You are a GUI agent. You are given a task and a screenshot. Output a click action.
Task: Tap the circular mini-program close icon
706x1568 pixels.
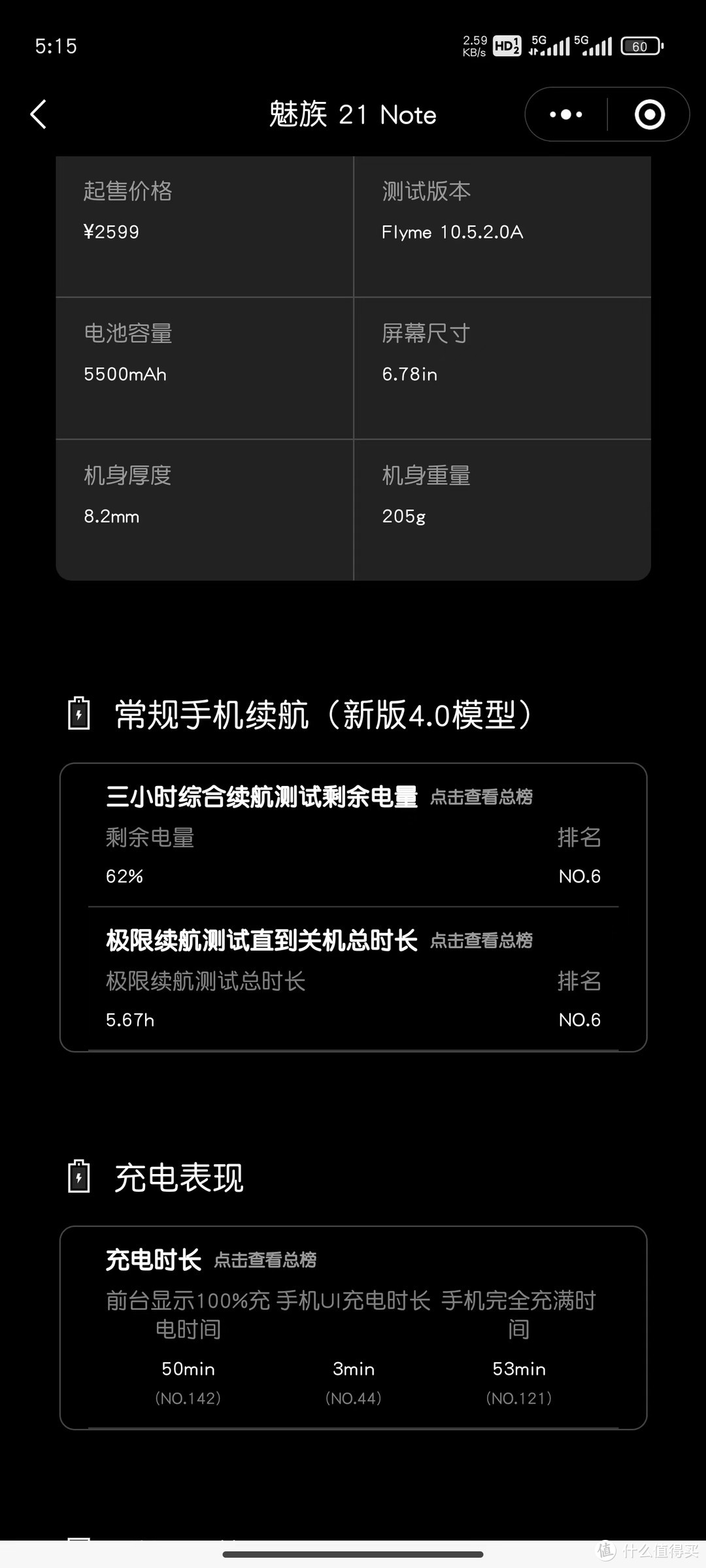click(649, 114)
